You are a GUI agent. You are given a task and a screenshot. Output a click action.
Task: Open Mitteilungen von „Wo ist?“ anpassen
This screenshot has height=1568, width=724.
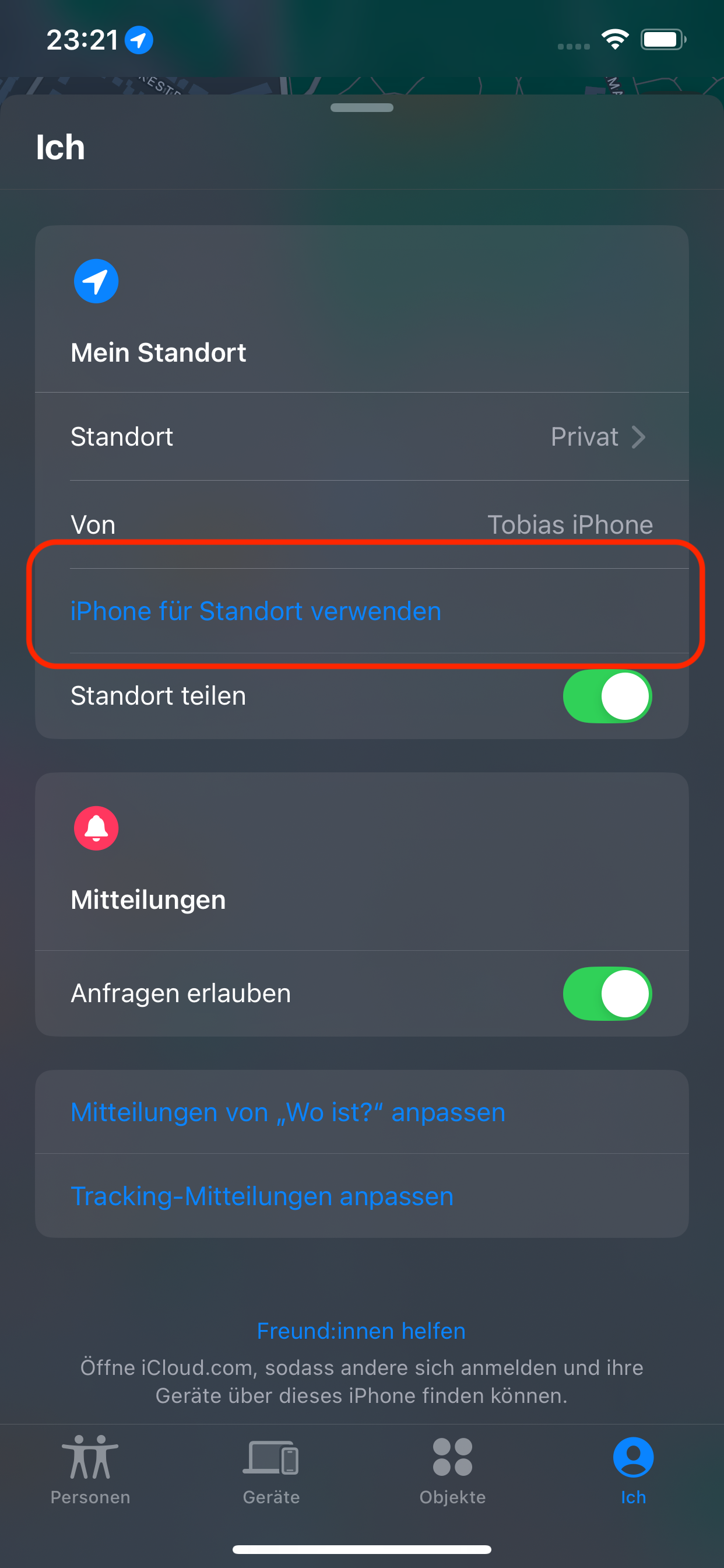pos(289,1112)
